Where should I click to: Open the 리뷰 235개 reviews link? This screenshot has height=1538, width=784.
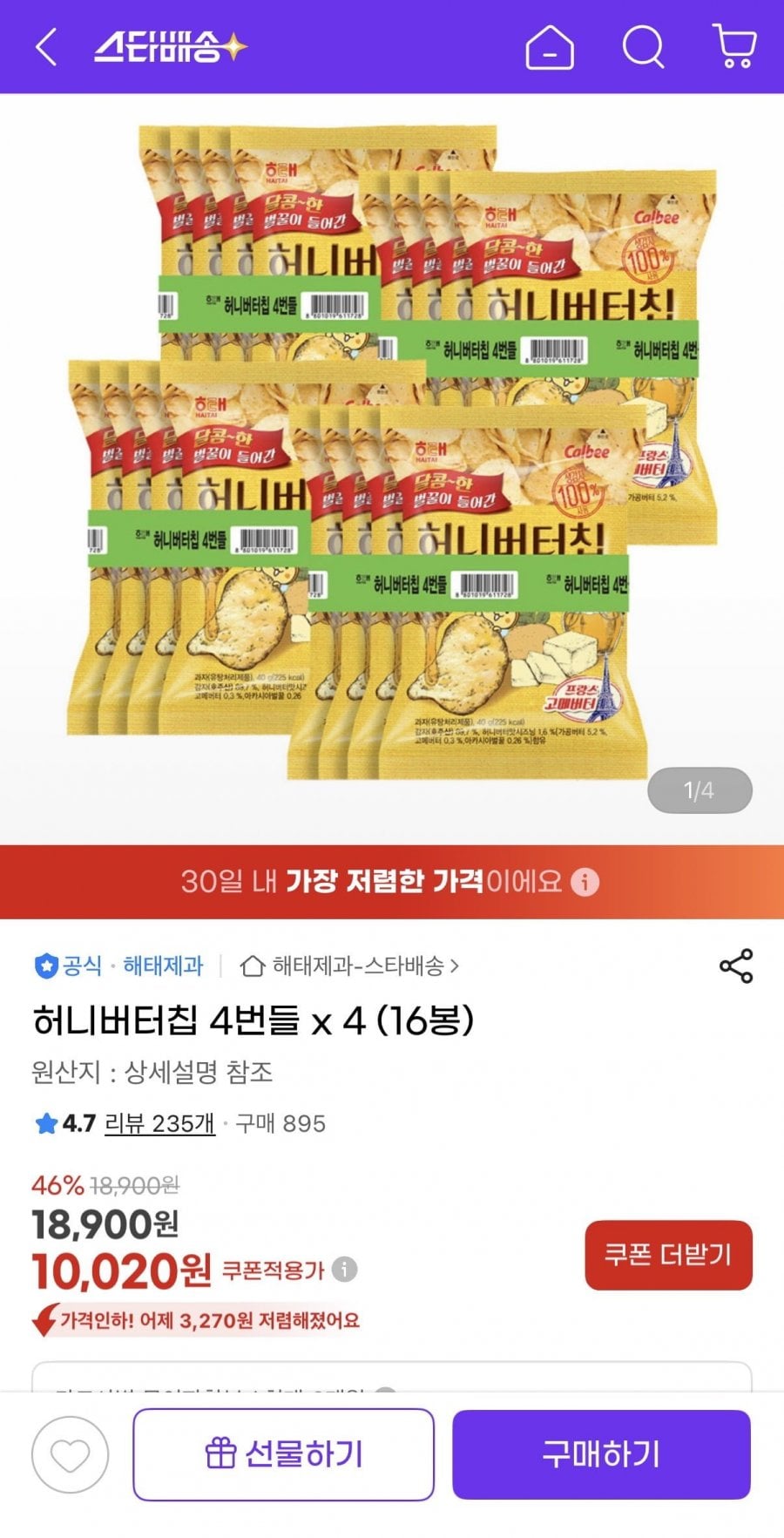159,1123
